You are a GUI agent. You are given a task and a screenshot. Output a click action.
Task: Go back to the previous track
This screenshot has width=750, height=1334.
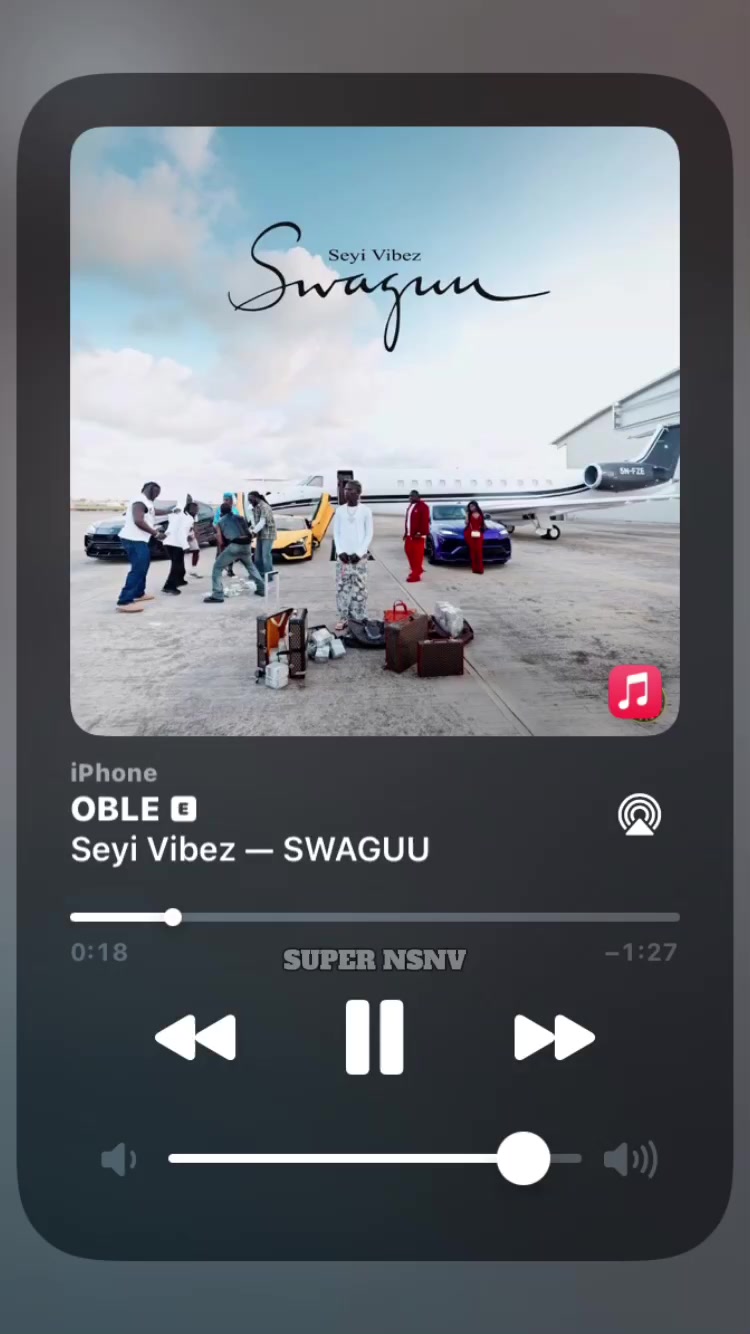click(x=196, y=1037)
